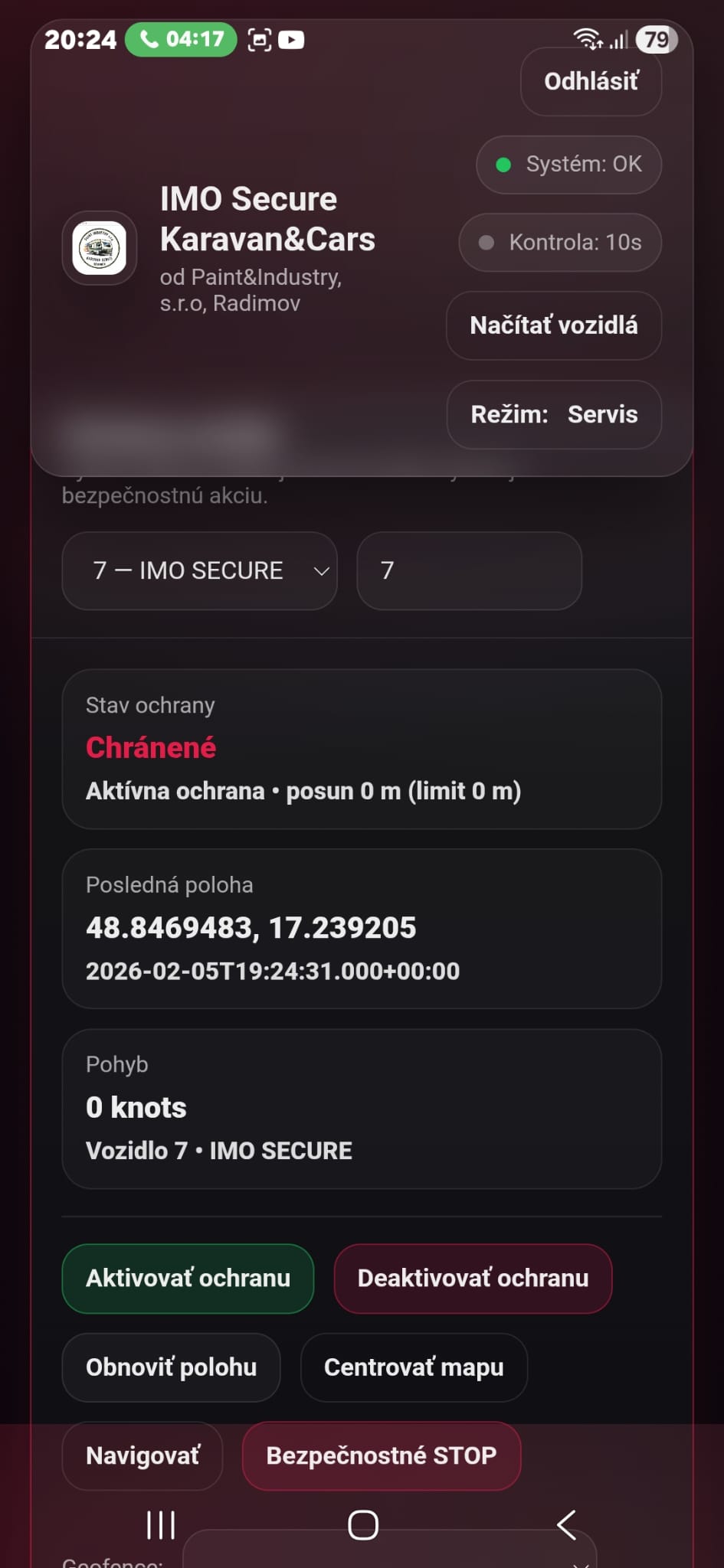Tap the Odhlásiť logout button
The width and height of the screenshot is (724, 1568).
point(591,82)
